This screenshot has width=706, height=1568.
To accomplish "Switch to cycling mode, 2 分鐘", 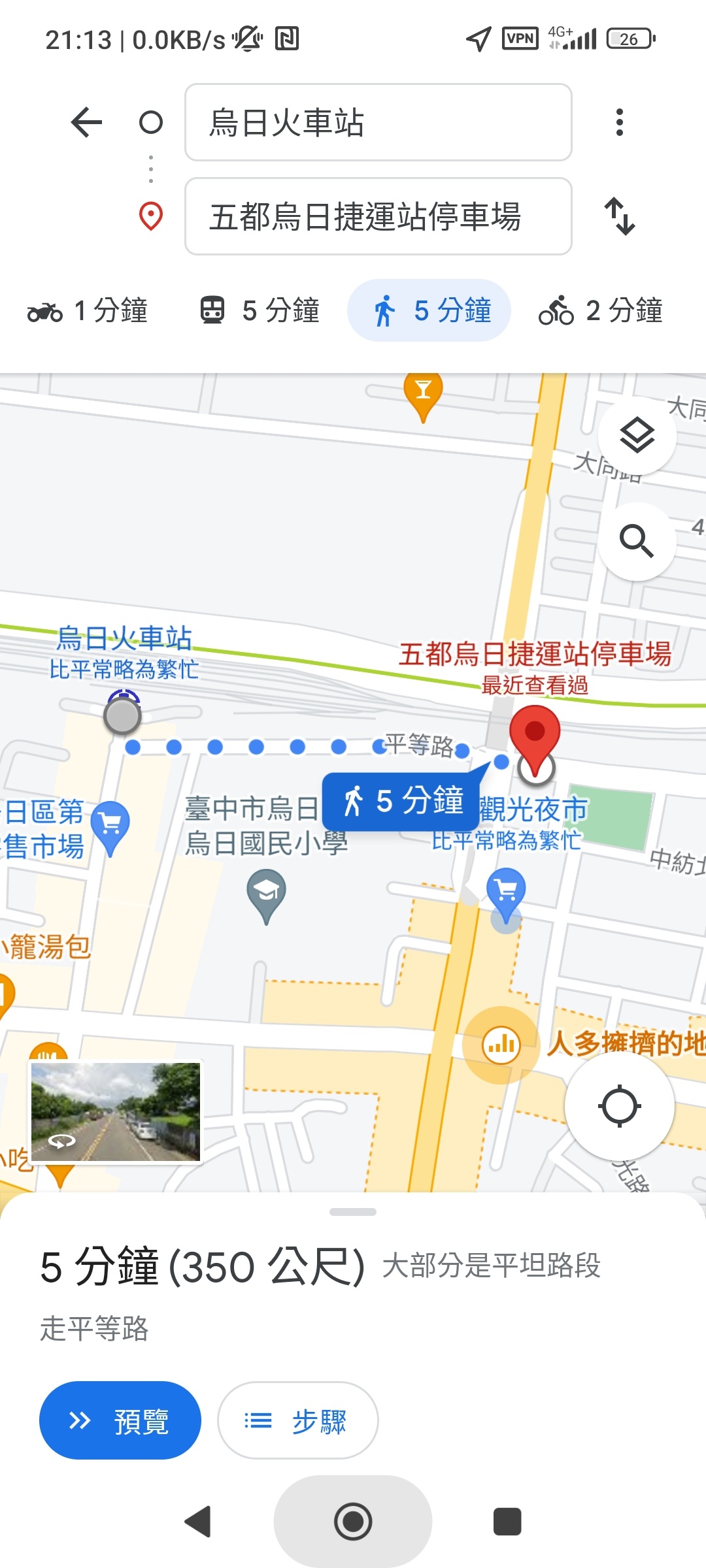I will (601, 310).
